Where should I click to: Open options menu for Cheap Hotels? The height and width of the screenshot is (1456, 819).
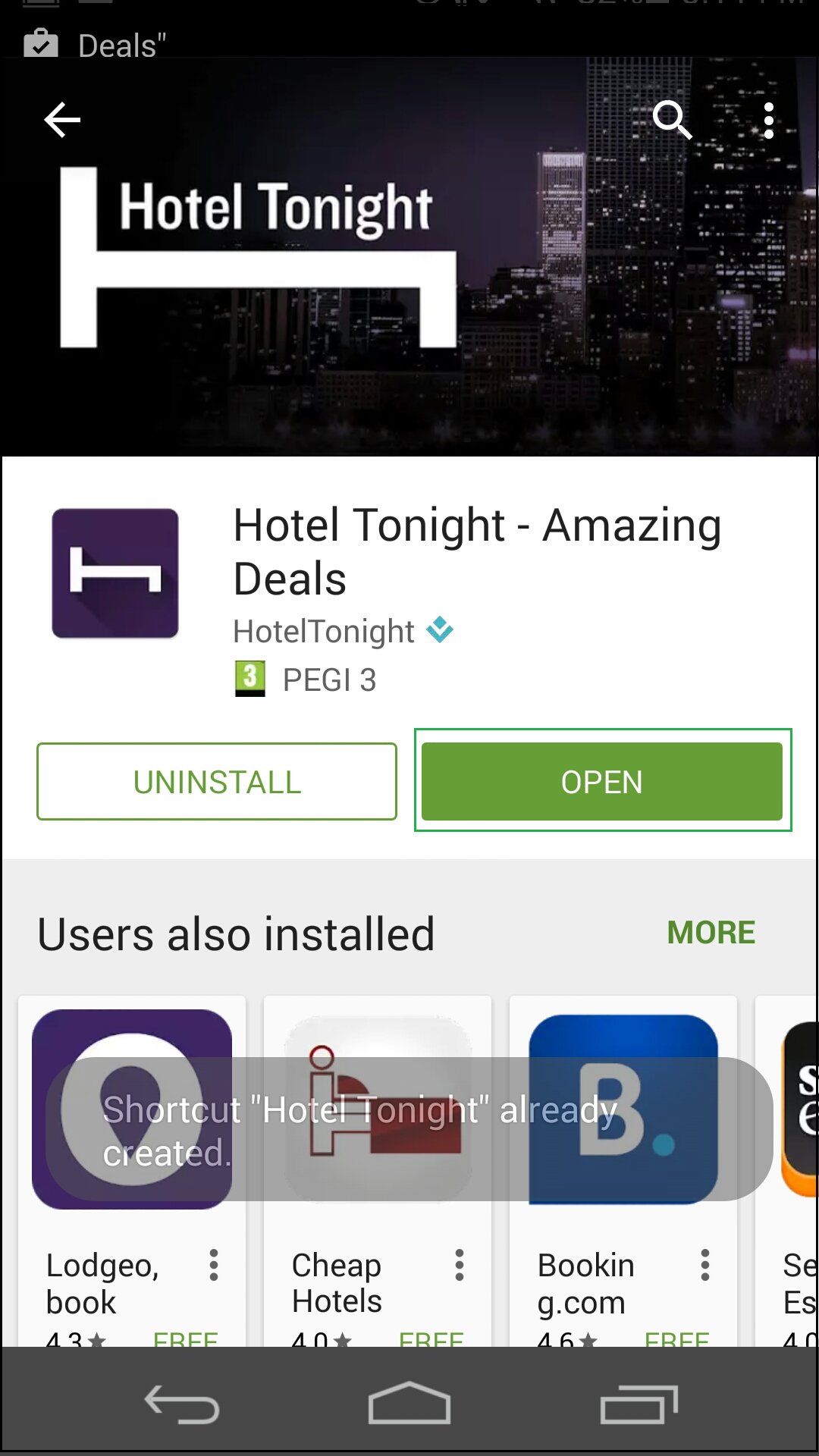coord(460,1265)
